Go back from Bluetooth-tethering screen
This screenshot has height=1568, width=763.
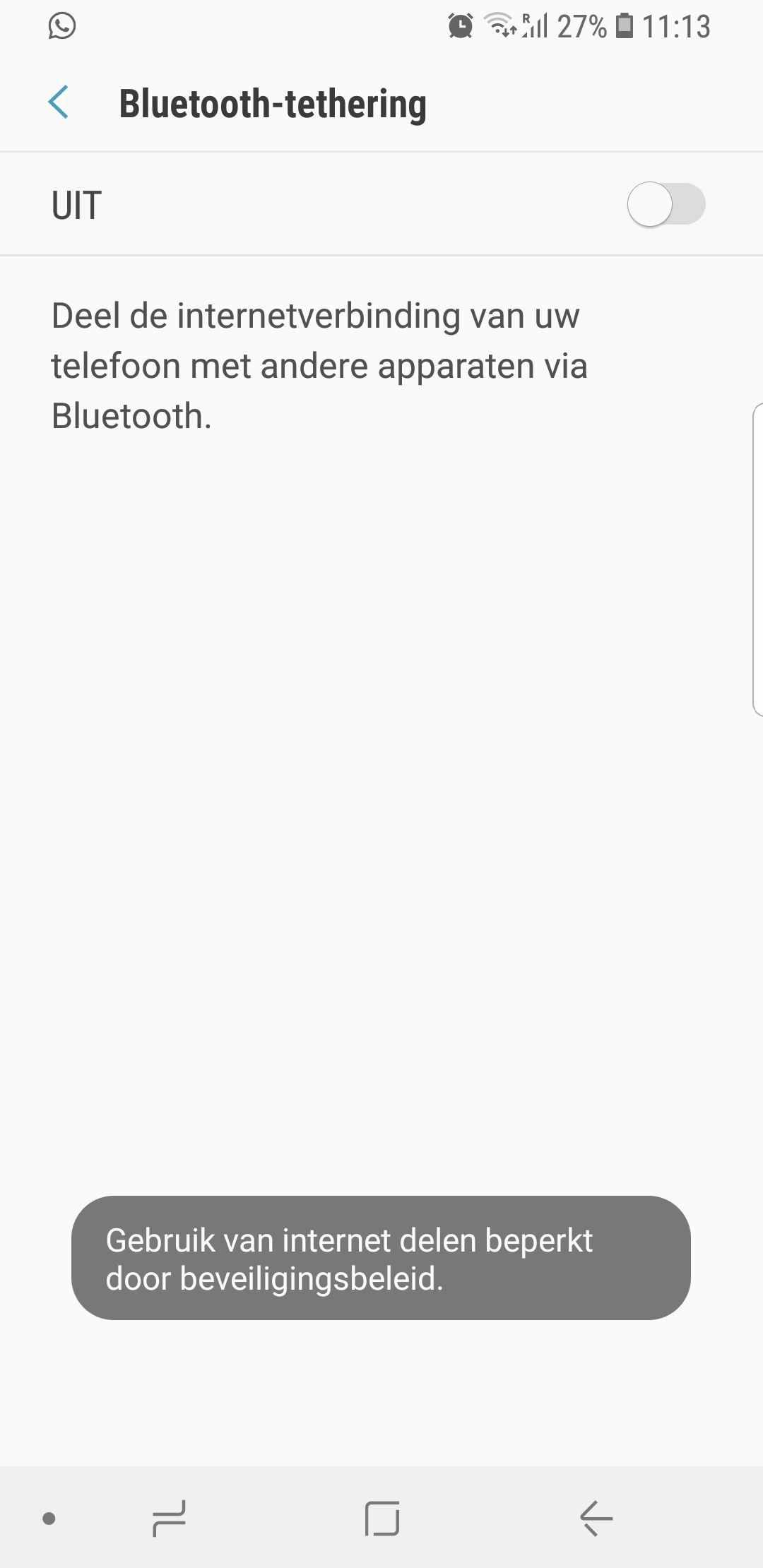click(x=59, y=102)
